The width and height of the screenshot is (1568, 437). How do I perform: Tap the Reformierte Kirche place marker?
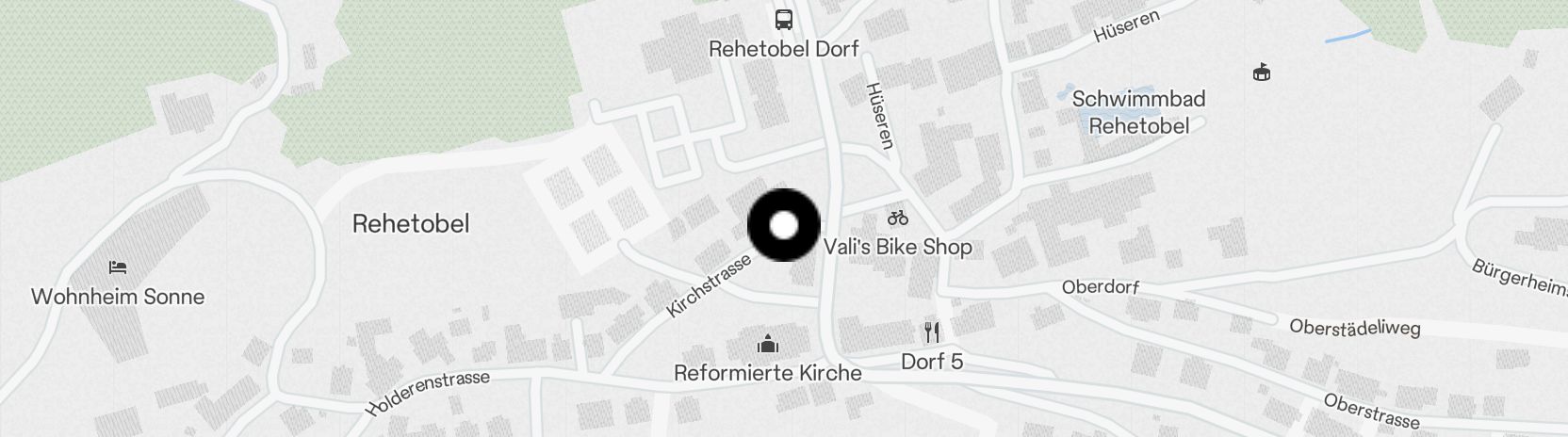[768, 344]
